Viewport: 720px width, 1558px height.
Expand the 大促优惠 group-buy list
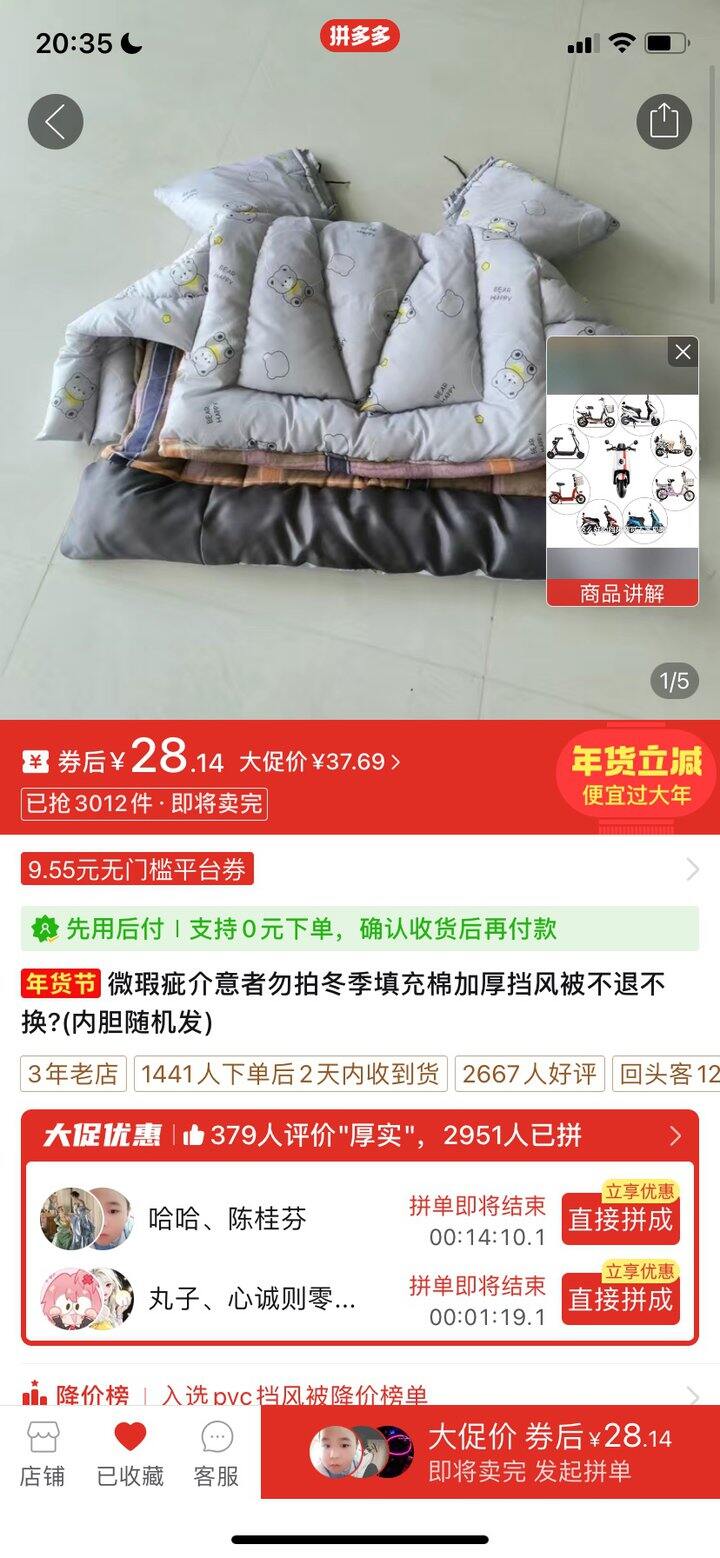675,1136
